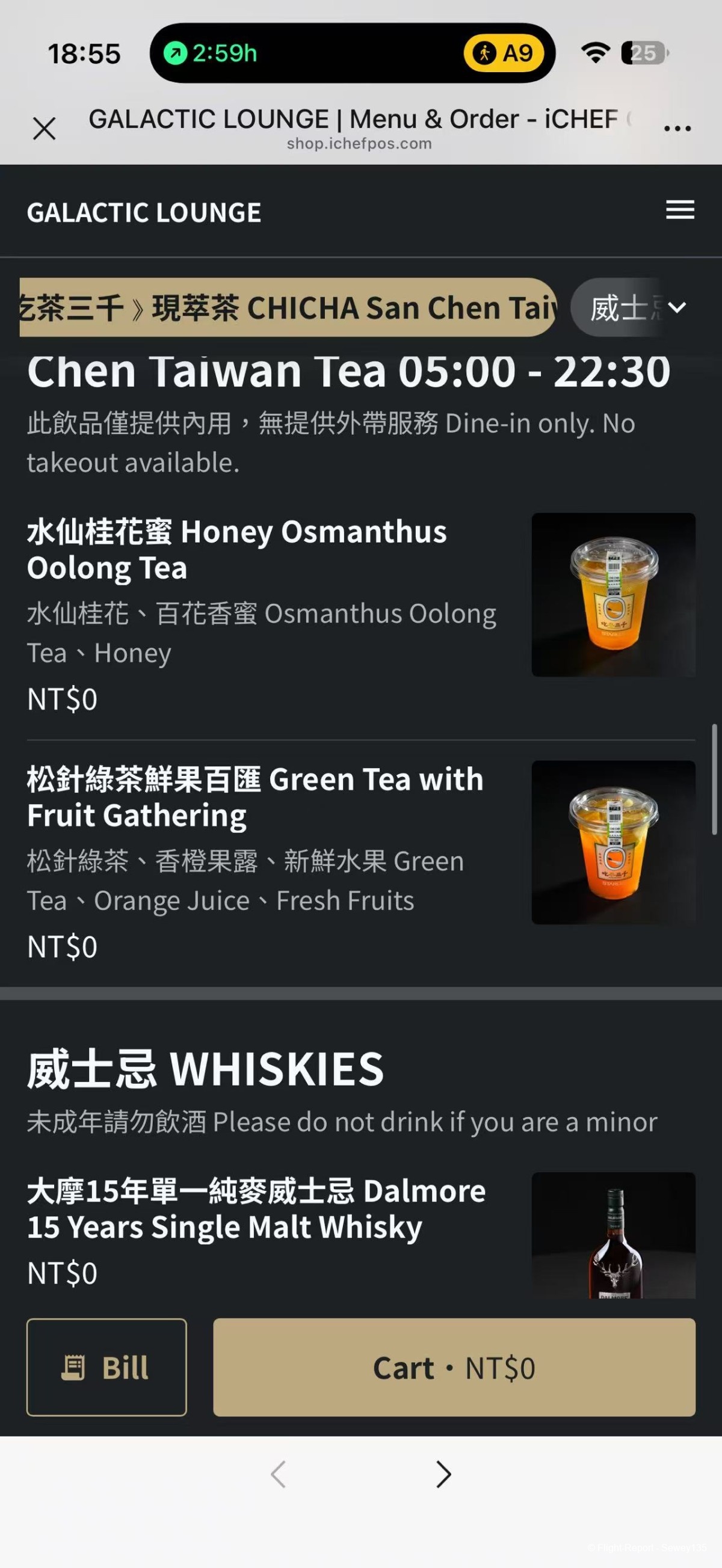View the Bill

[106, 1368]
